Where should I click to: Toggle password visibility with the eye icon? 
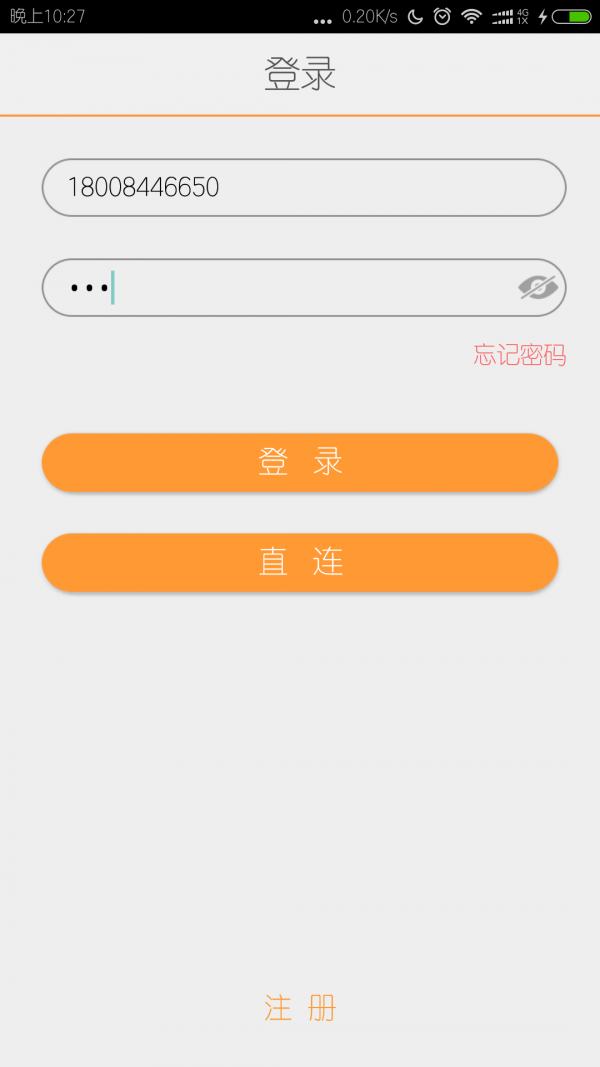click(x=538, y=288)
